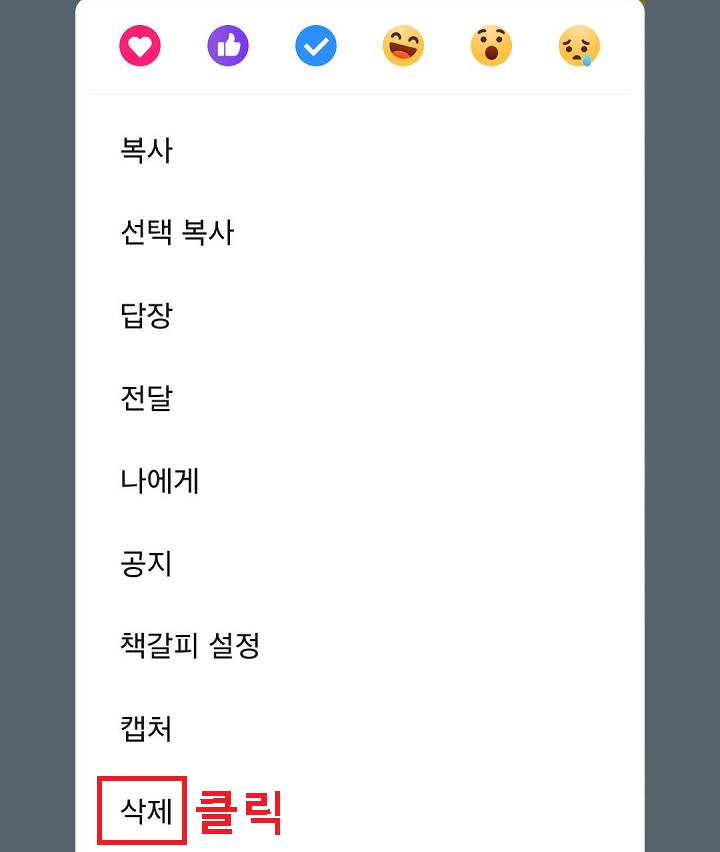Tap the dimmed area left of popup
Image resolution: width=720 pixels, height=852 pixels.
[x=35, y=426]
